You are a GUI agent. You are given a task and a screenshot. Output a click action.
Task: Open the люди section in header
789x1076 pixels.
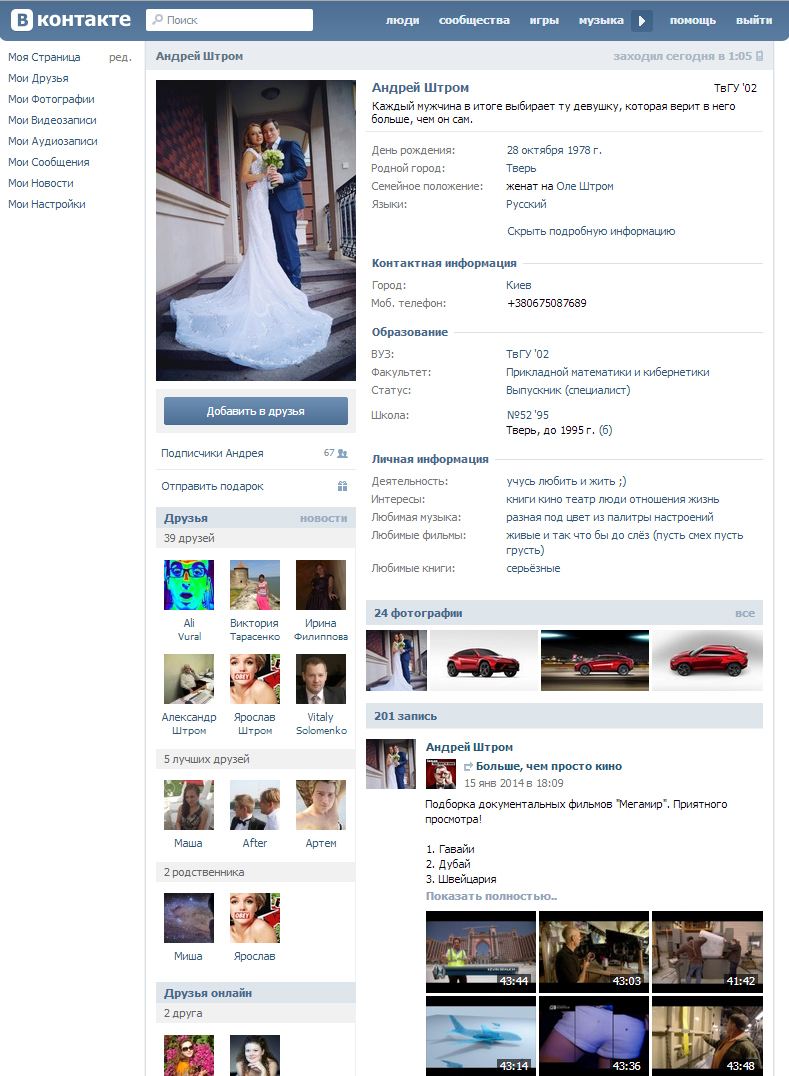tap(402, 20)
